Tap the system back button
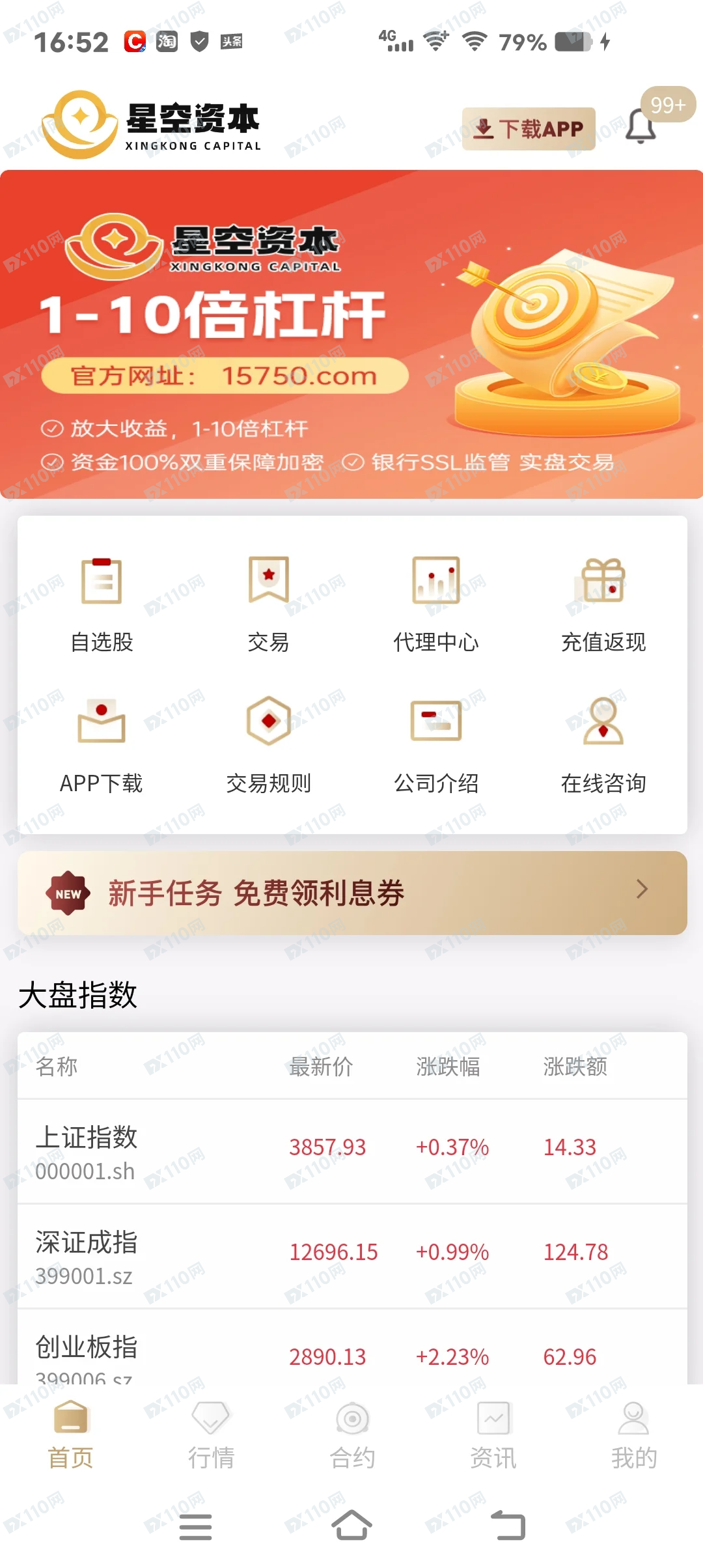The image size is (703, 1568). click(508, 1526)
